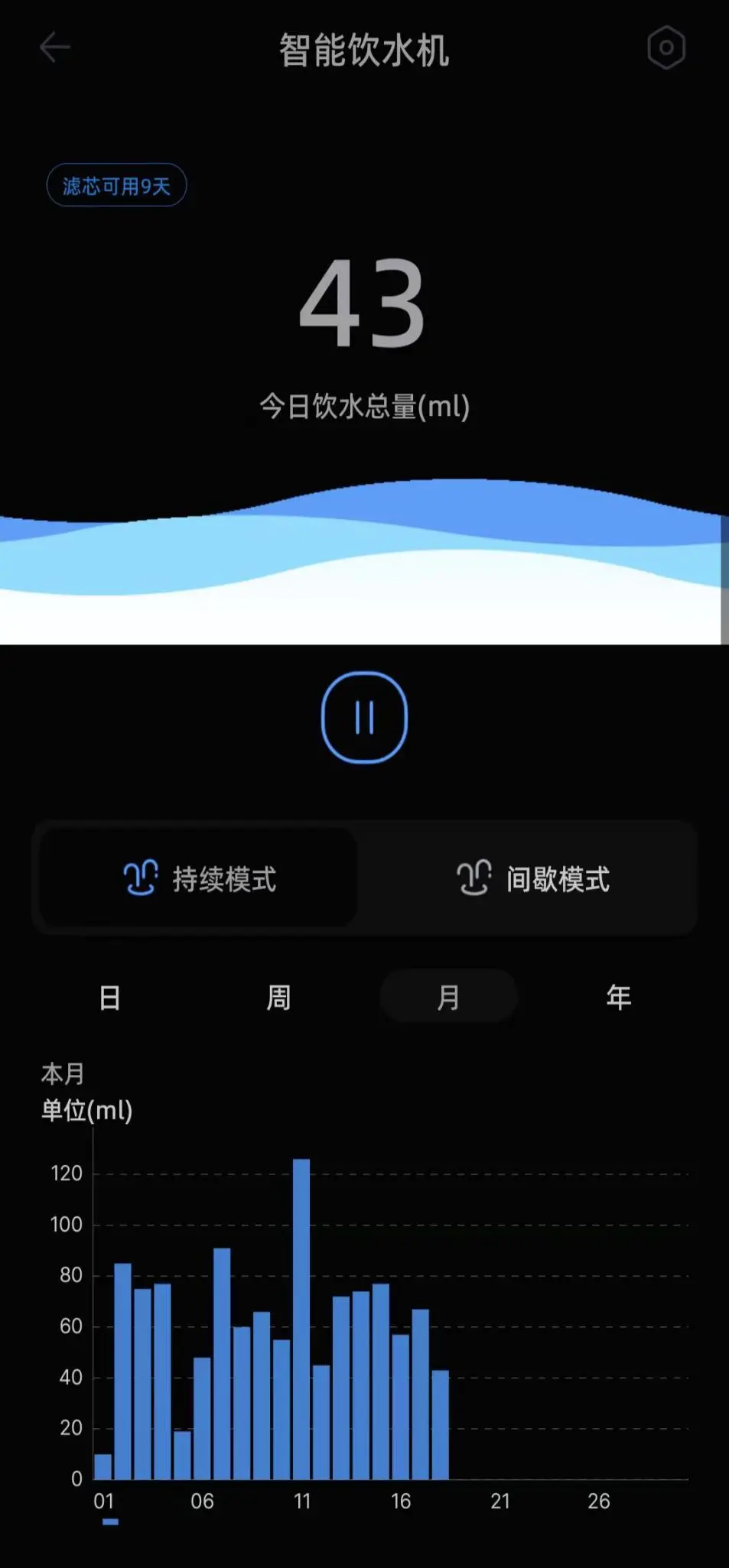729x1568 pixels.
Task: Tap the 滤芯可用9天 filter status chip
Action: pyautogui.click(x=116, y=186)
